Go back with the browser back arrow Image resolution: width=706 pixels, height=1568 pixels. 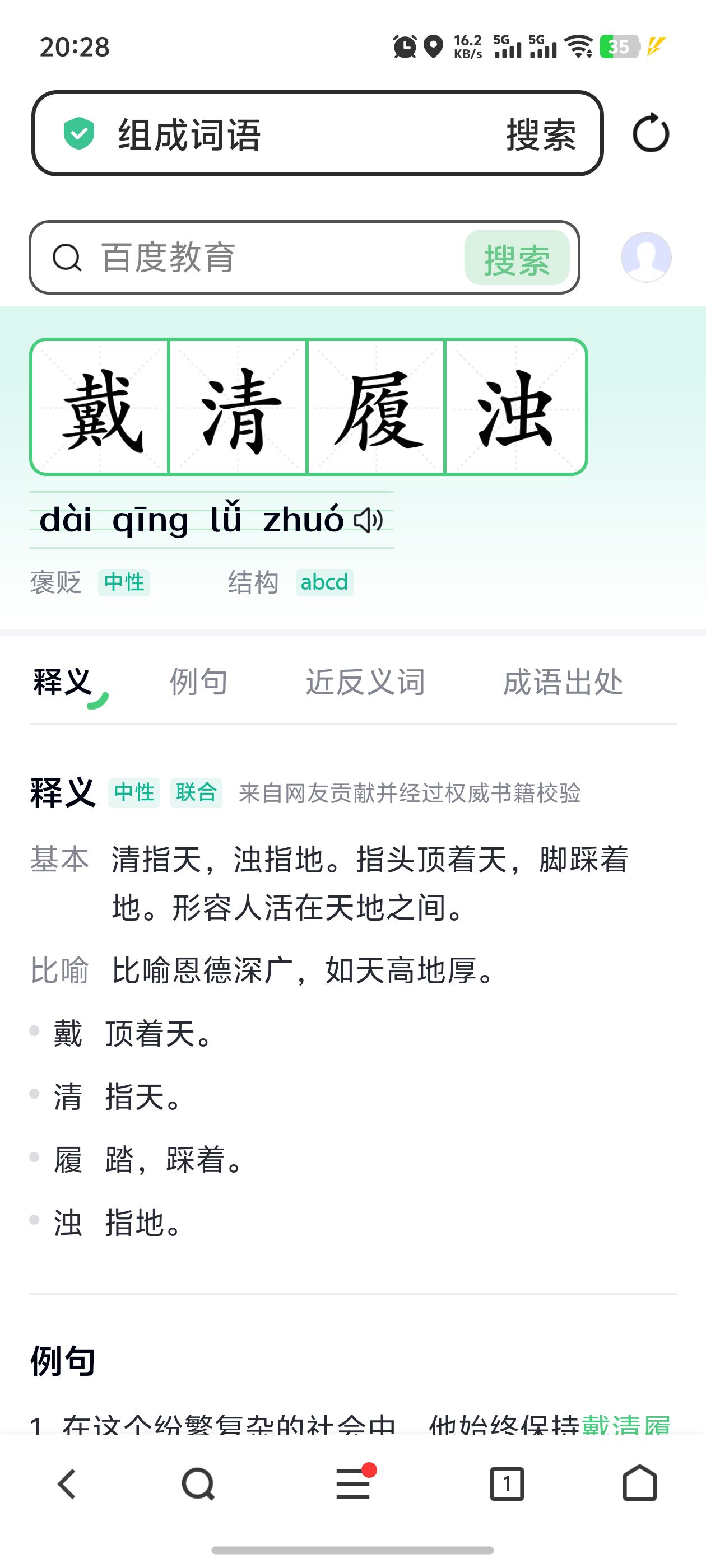click(66, 1484)
